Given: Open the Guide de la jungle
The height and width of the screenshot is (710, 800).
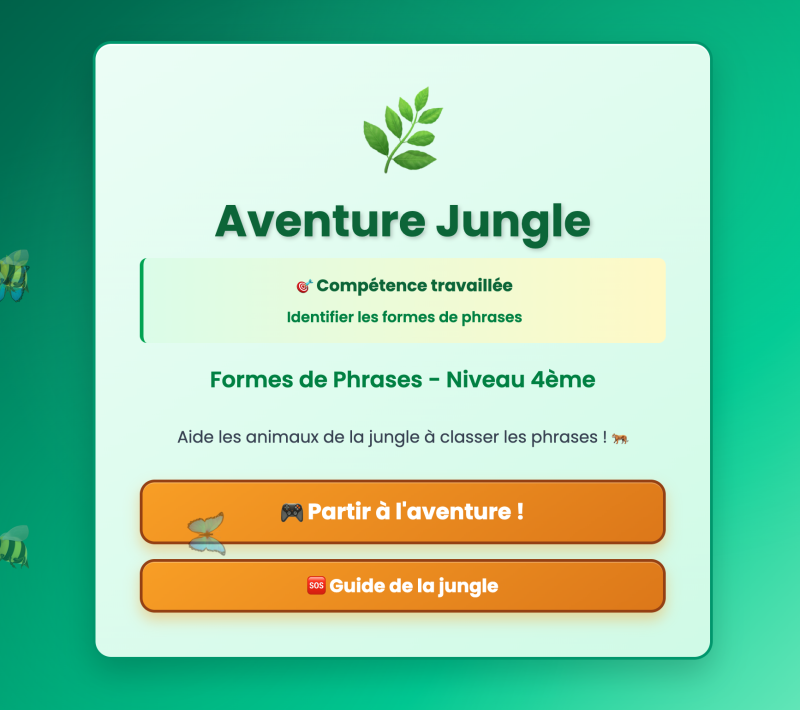Looking at the screenshot, I should coord(402,586).
